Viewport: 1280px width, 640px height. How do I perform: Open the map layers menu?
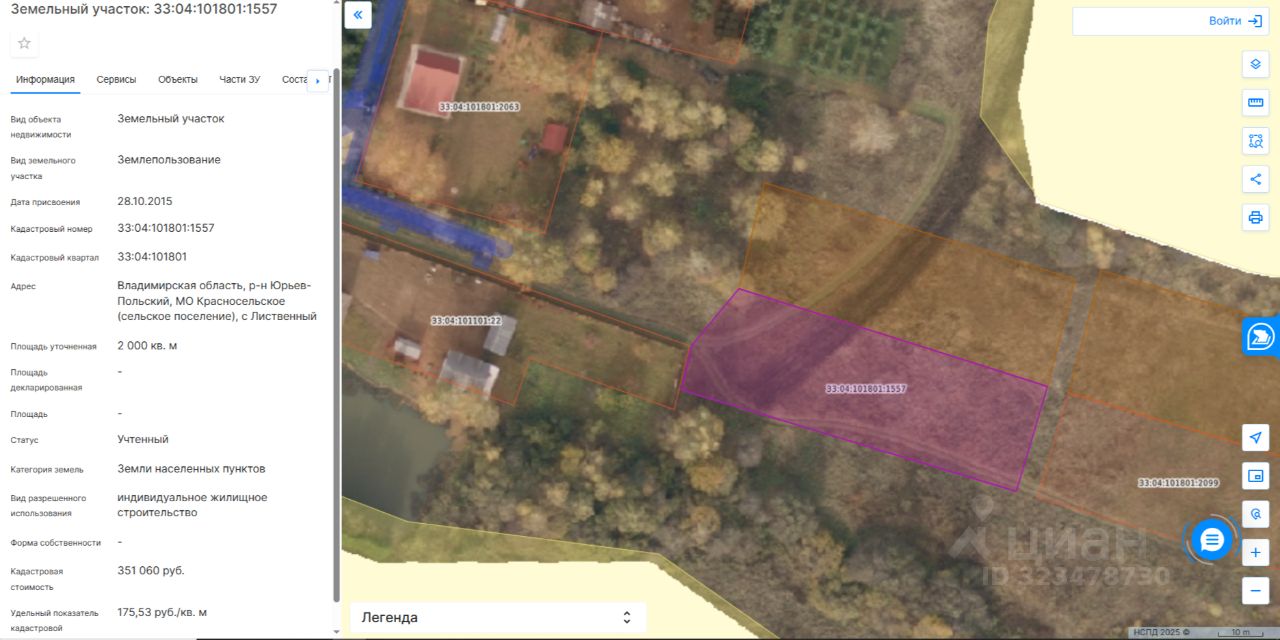click(x=1255, y=64)
